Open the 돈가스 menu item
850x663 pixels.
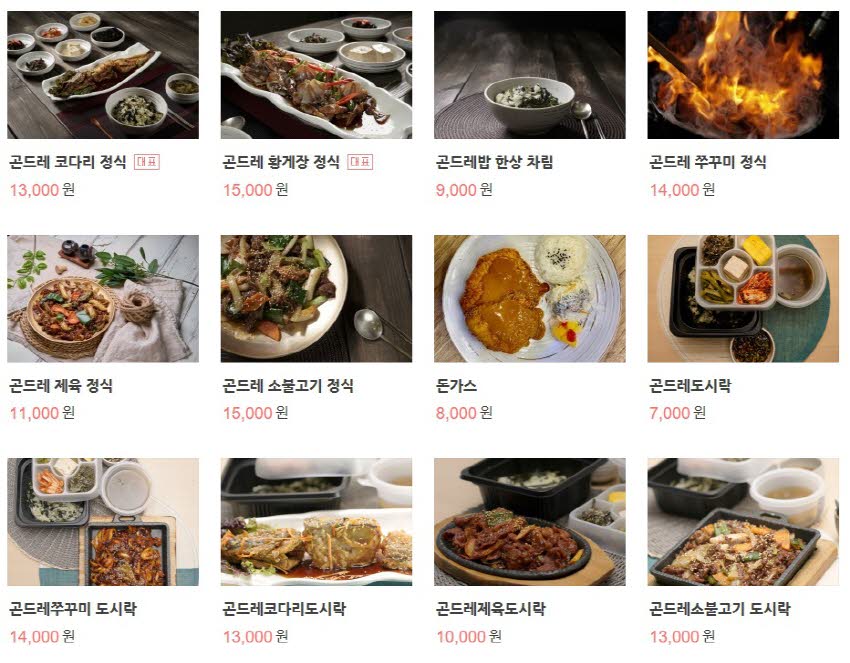point(529,298)
